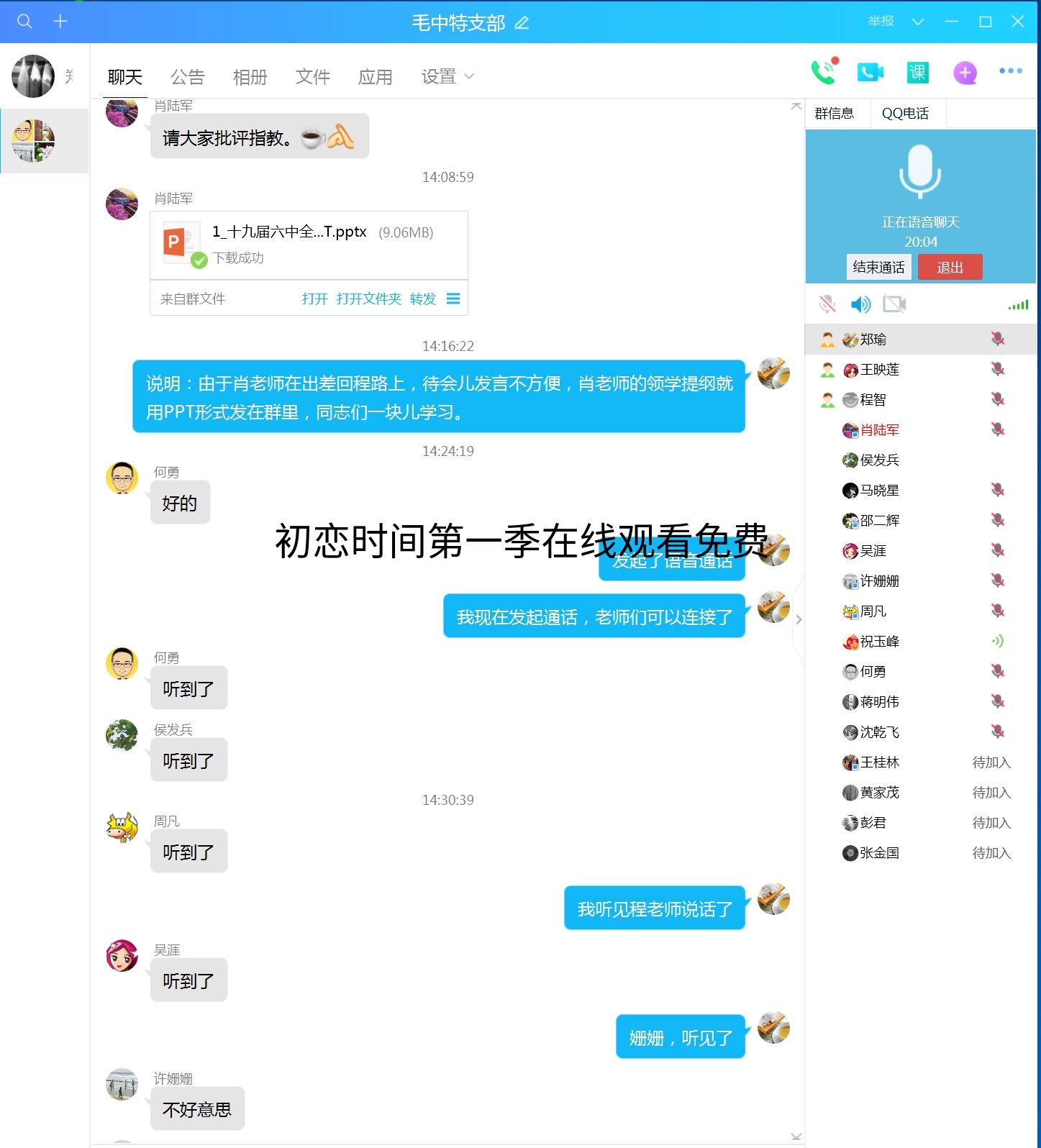1041x1148 pixels.
Task: Toggle the microphone mute icon
Action: 827,304
